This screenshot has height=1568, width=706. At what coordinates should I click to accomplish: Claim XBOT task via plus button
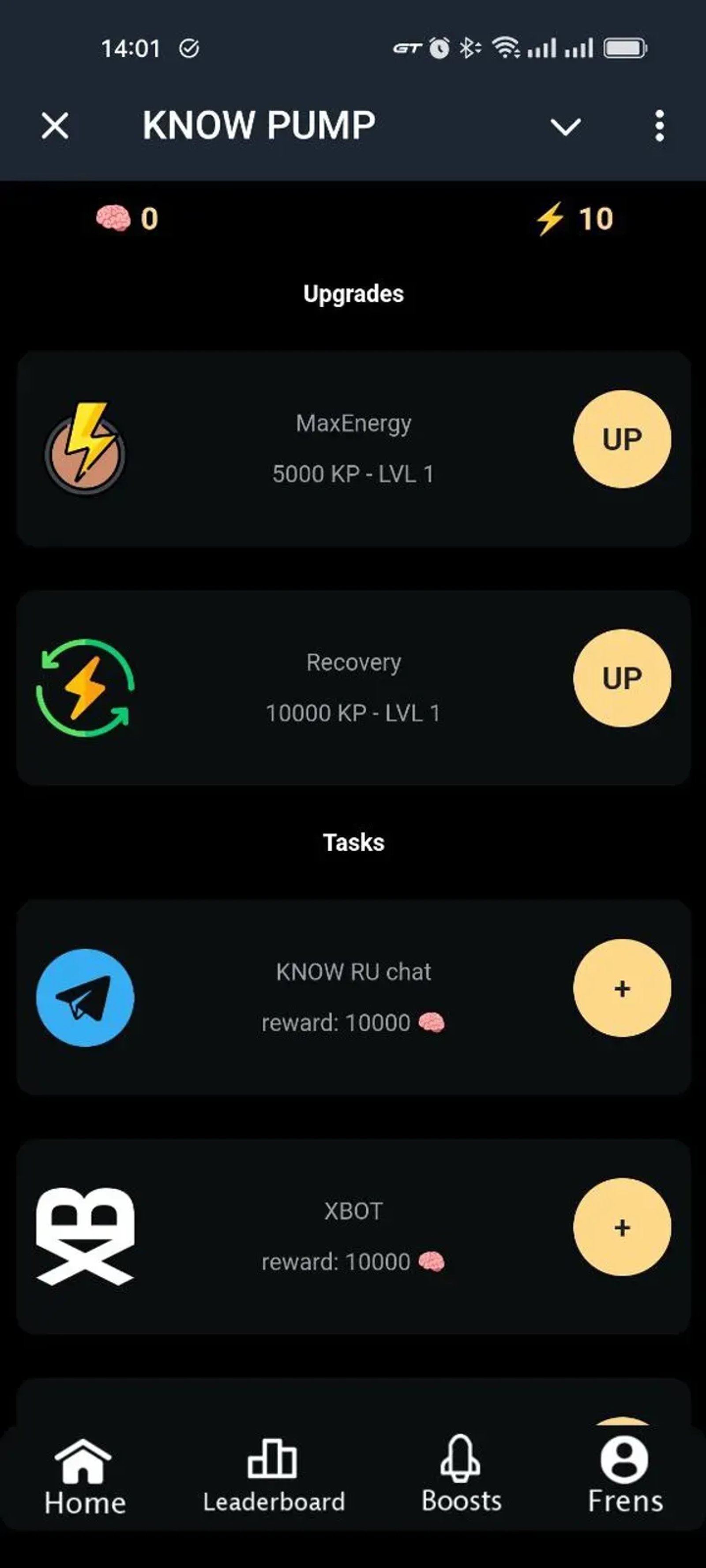(x=622, y=1228)
